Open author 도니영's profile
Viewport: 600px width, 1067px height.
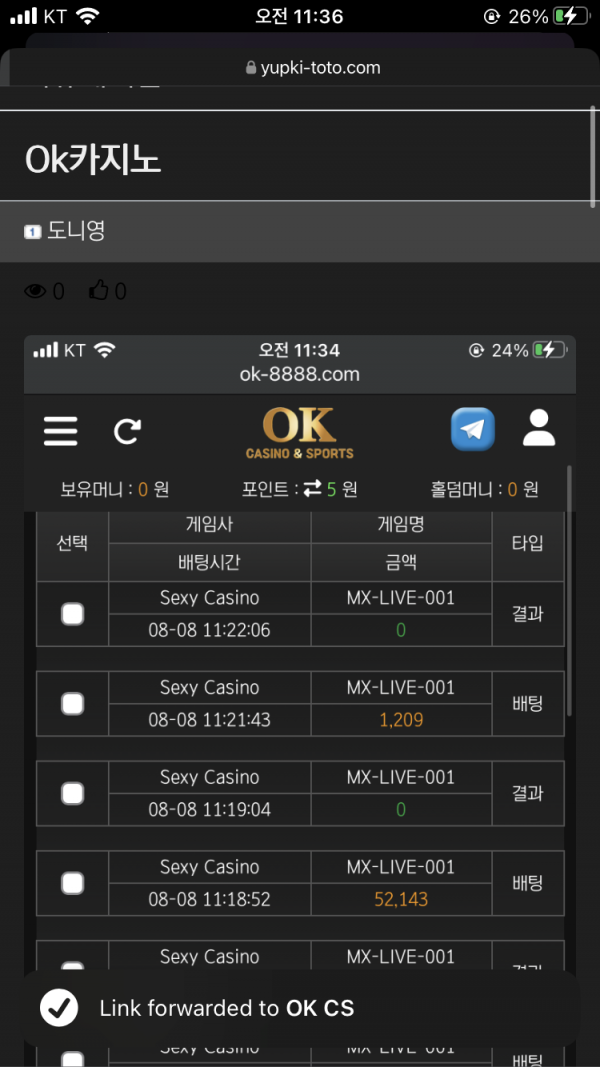(75, 231)
